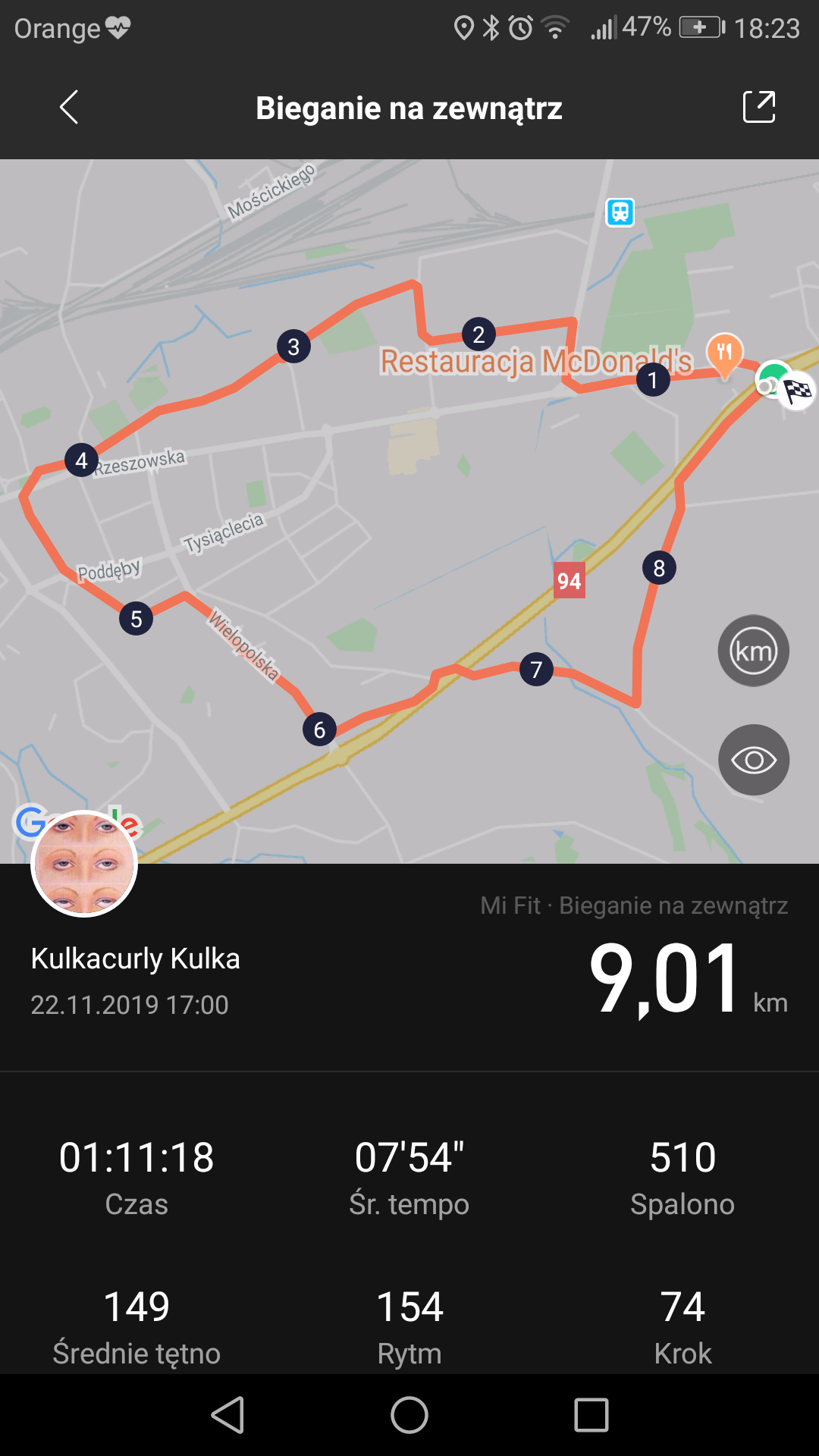Tap the system home button

409,1415
